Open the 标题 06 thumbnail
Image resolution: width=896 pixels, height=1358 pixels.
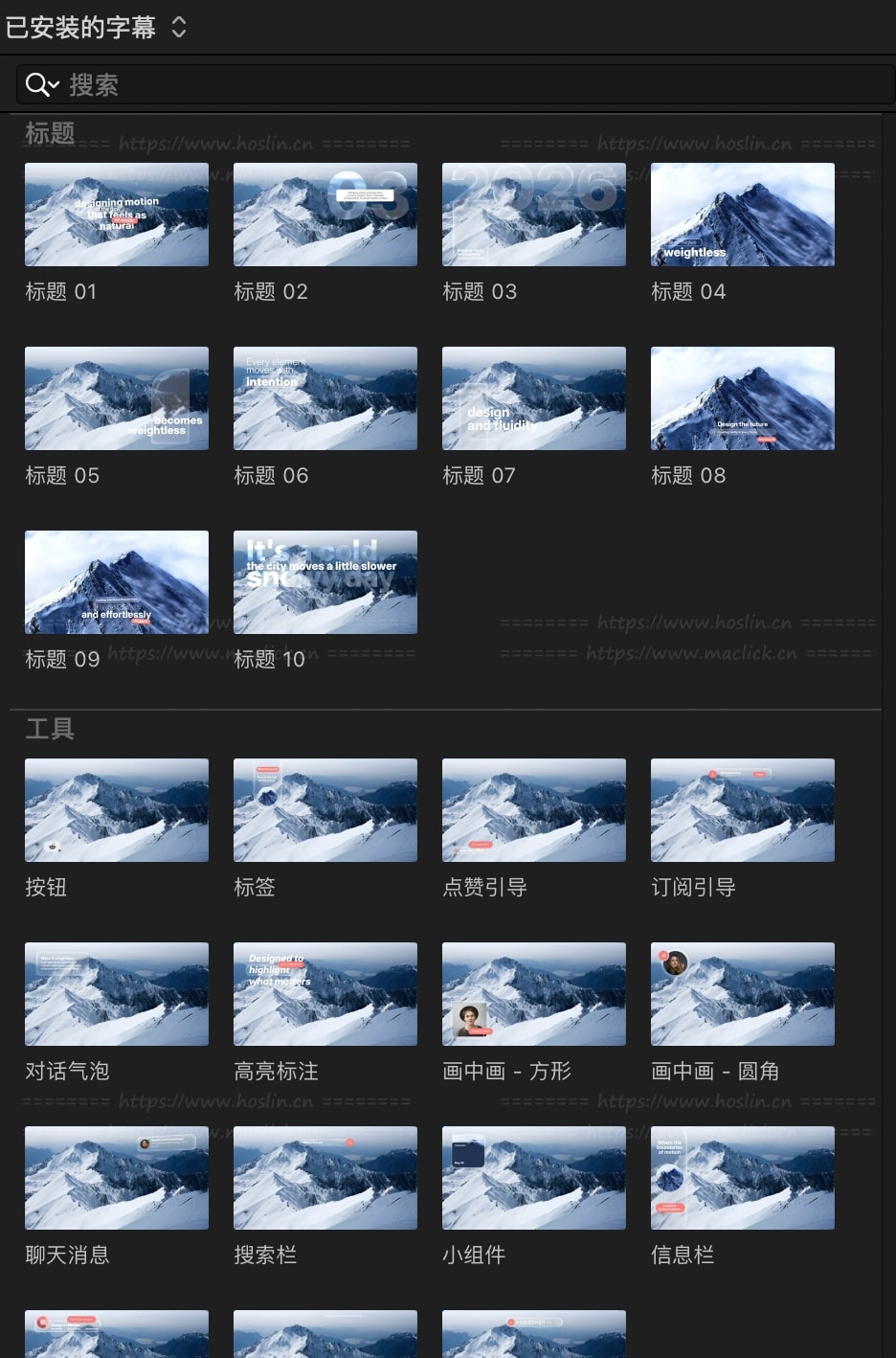click(x=325, y=398)
